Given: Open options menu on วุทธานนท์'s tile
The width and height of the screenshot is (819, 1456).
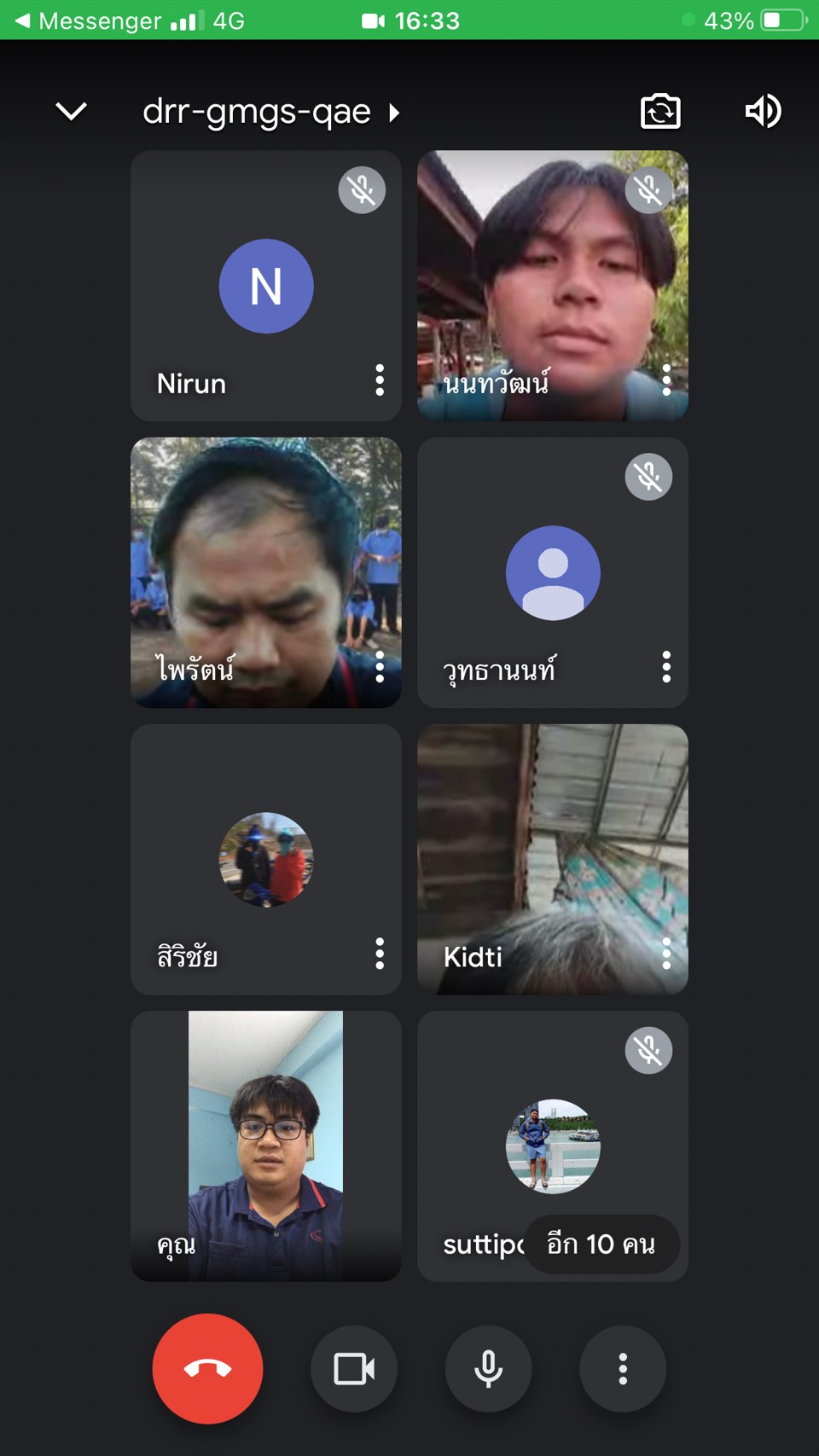Looking at the screenshot, I should 666,667.
